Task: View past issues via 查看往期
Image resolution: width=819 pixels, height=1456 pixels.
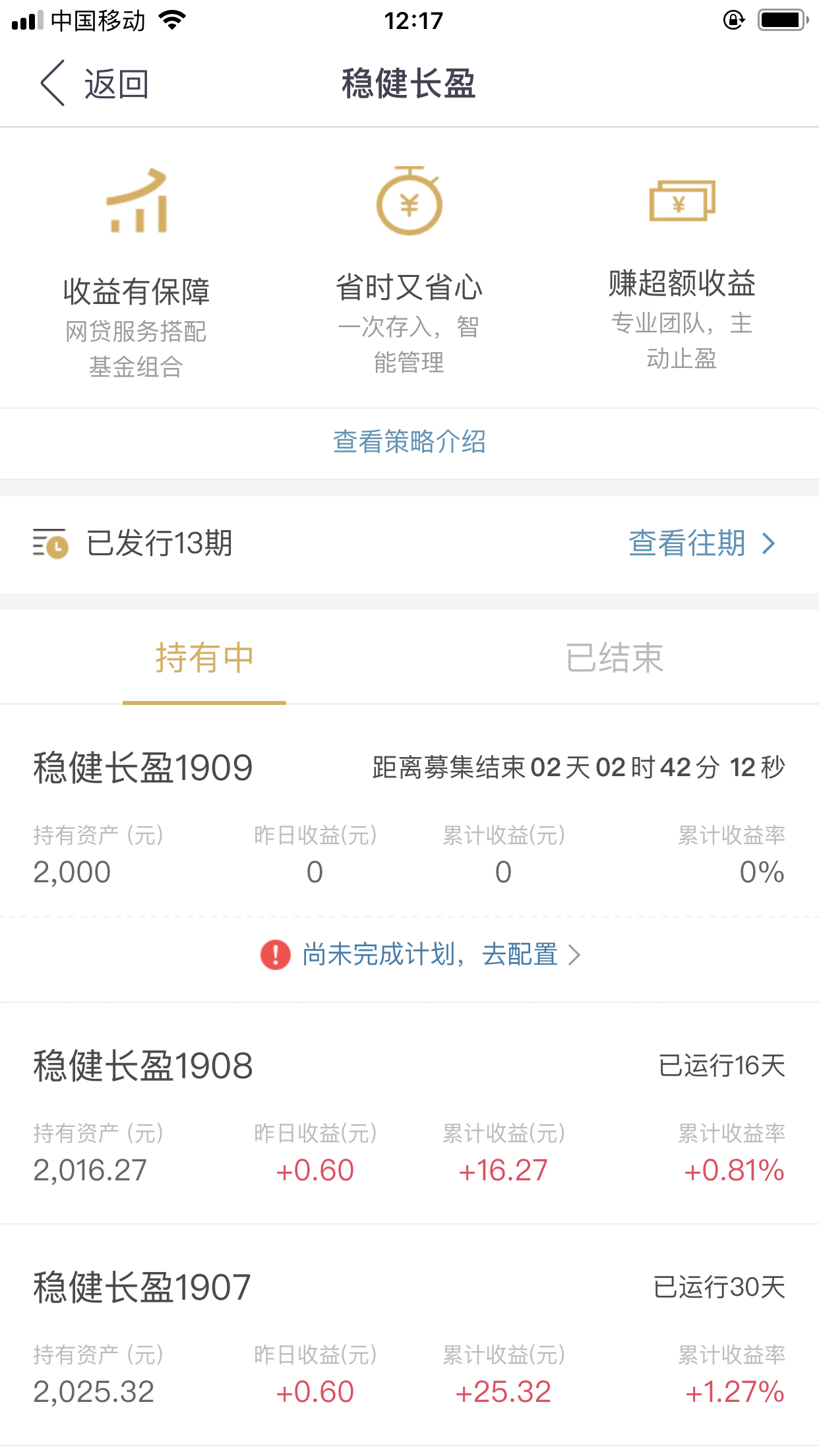Action: coord(702,543)
